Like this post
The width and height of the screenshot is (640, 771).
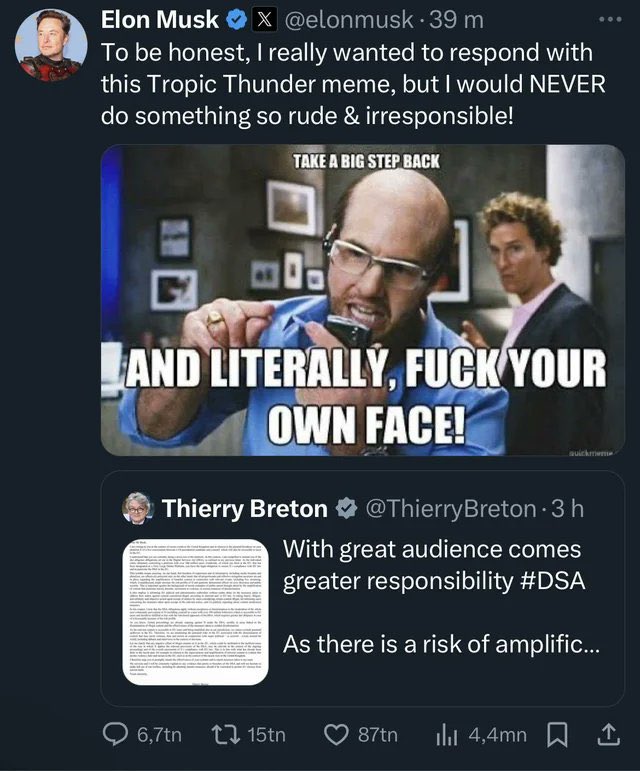[337, 734]
